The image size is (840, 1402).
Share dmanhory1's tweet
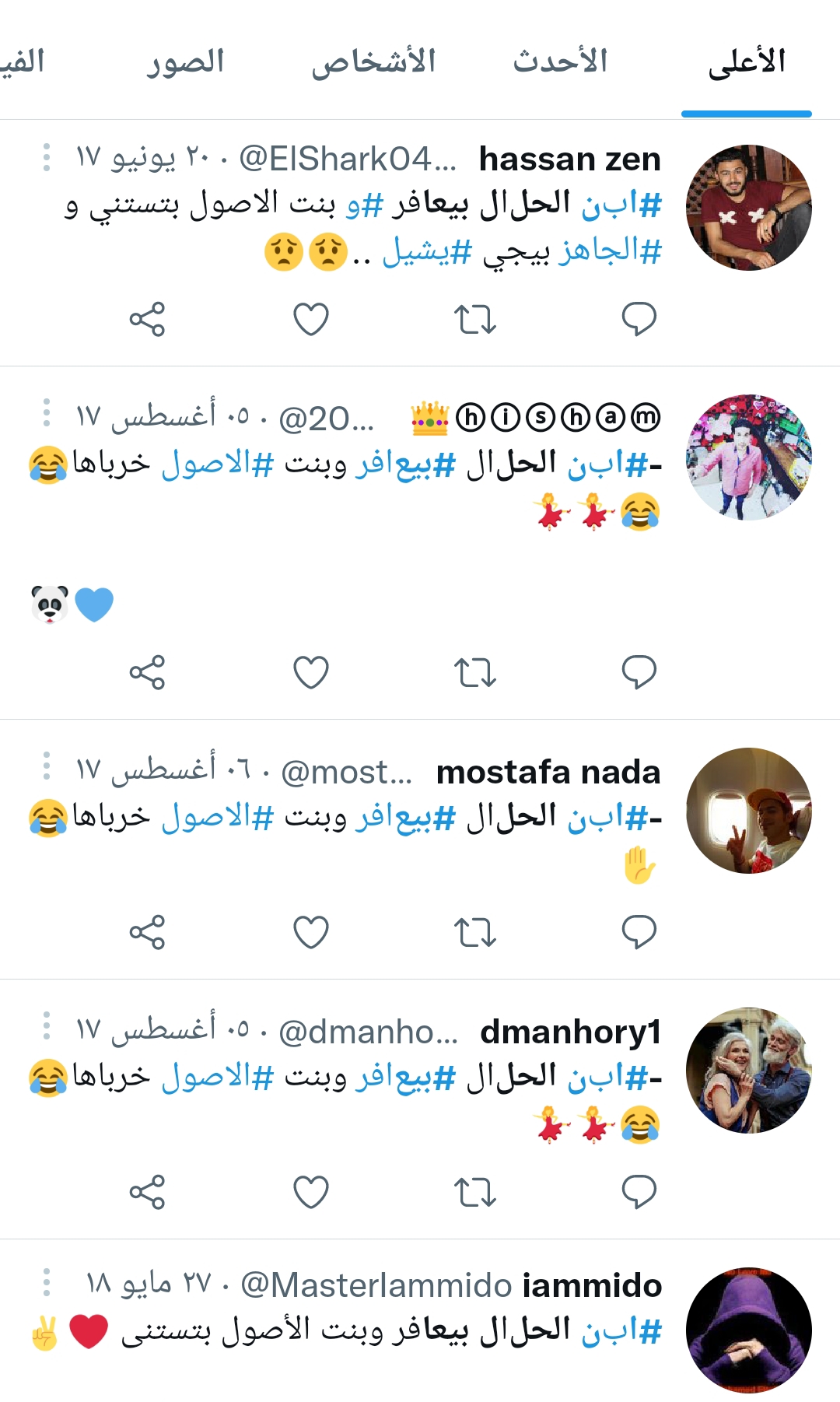coord(147,1192)
